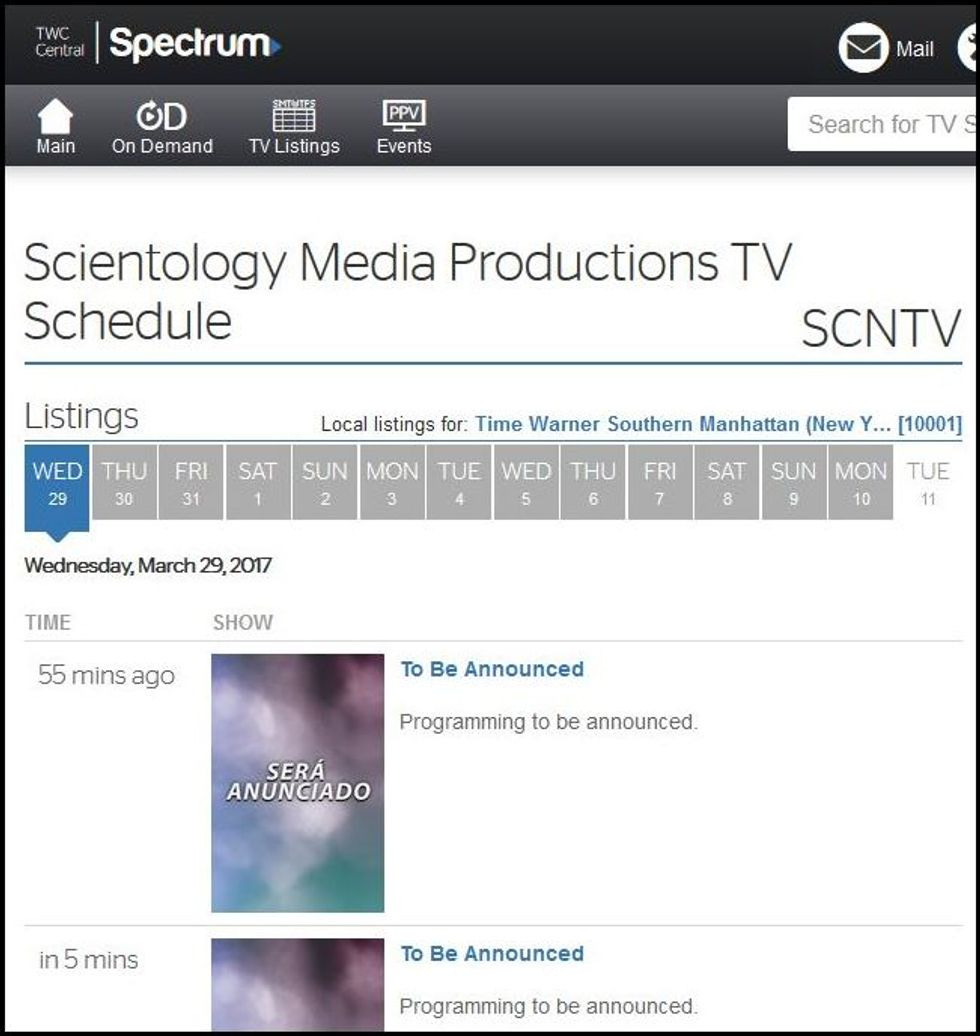
Task: Open To Be Announced starting in 5 mins
Action: click(x=492, y=954)
